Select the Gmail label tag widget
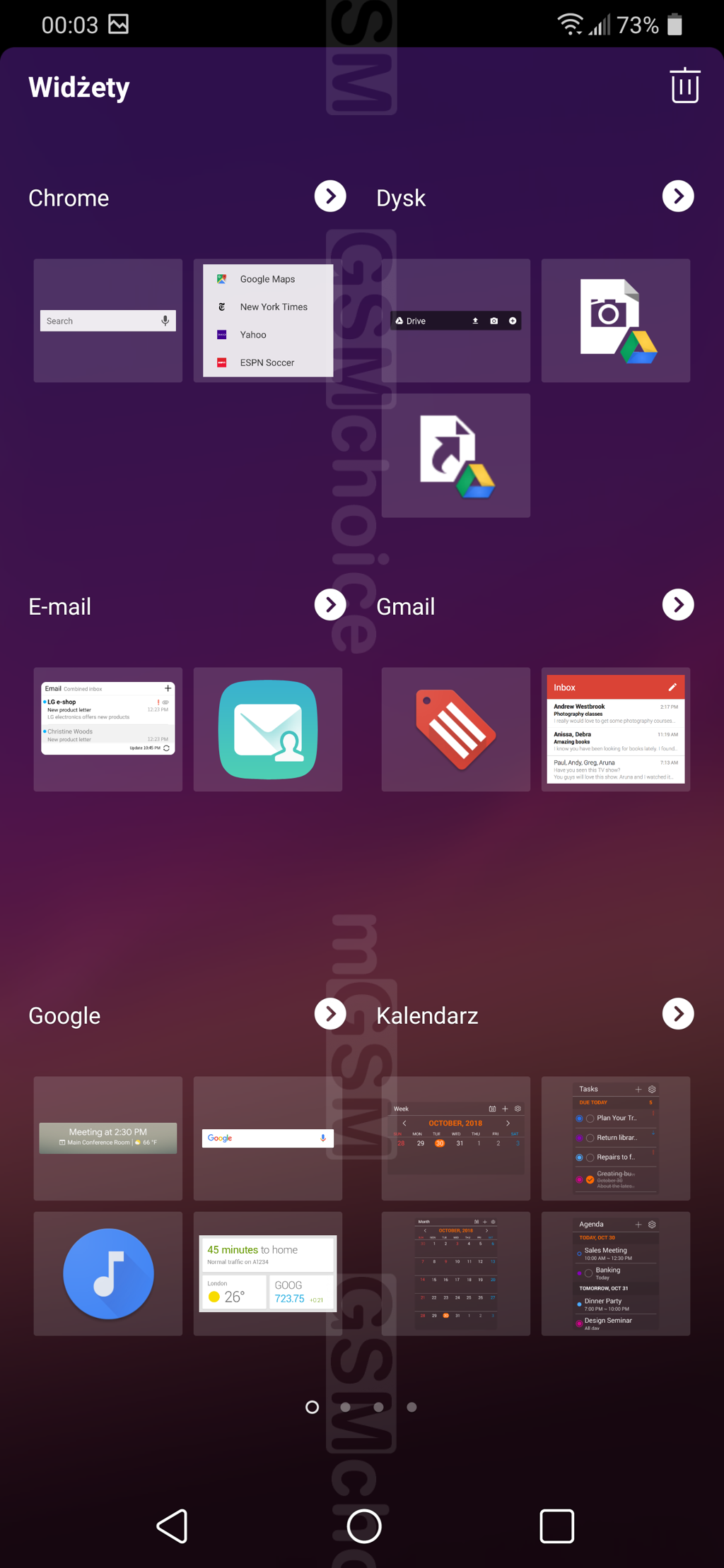724x1568 pixels. (456, 729)
